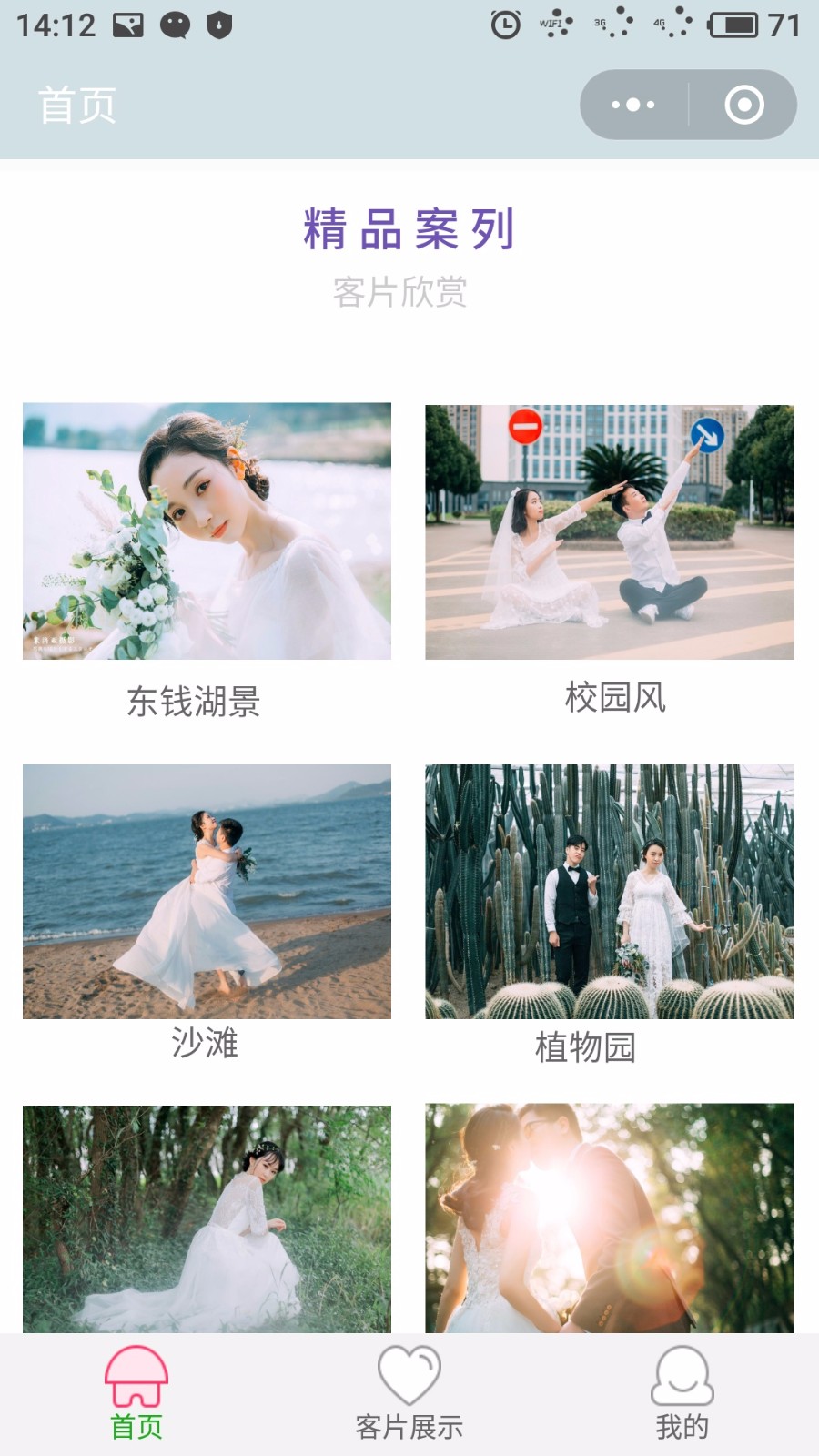Viewport: 819px width, 1456px height.
Task: View the 沙滩 beach photo album
Action: [x=207, y=891]
